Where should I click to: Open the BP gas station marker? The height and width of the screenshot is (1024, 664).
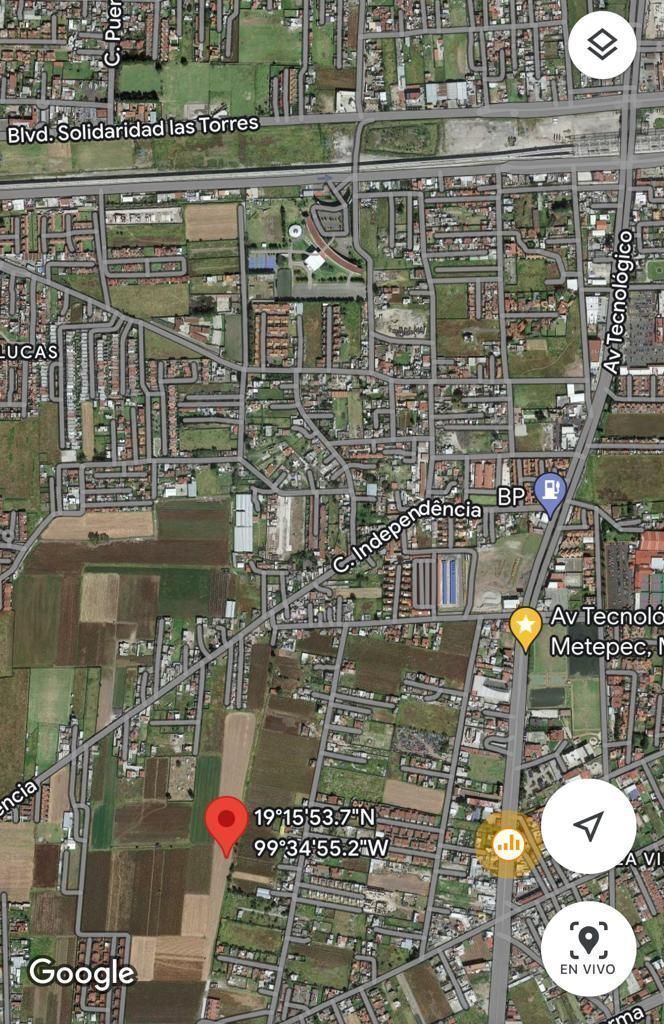[x=549, y=493]
